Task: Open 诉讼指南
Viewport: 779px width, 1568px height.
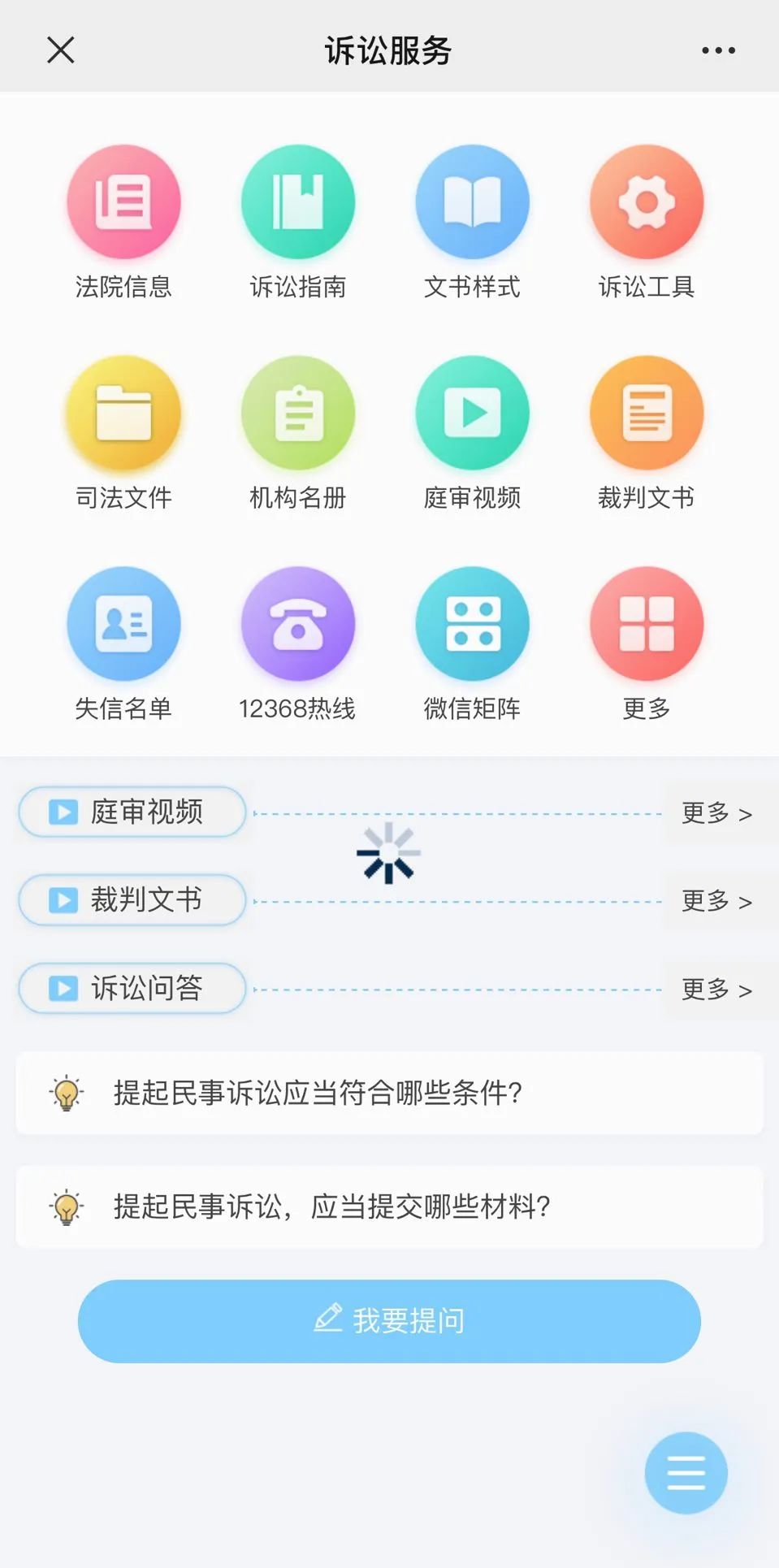Action: (298, 222)
